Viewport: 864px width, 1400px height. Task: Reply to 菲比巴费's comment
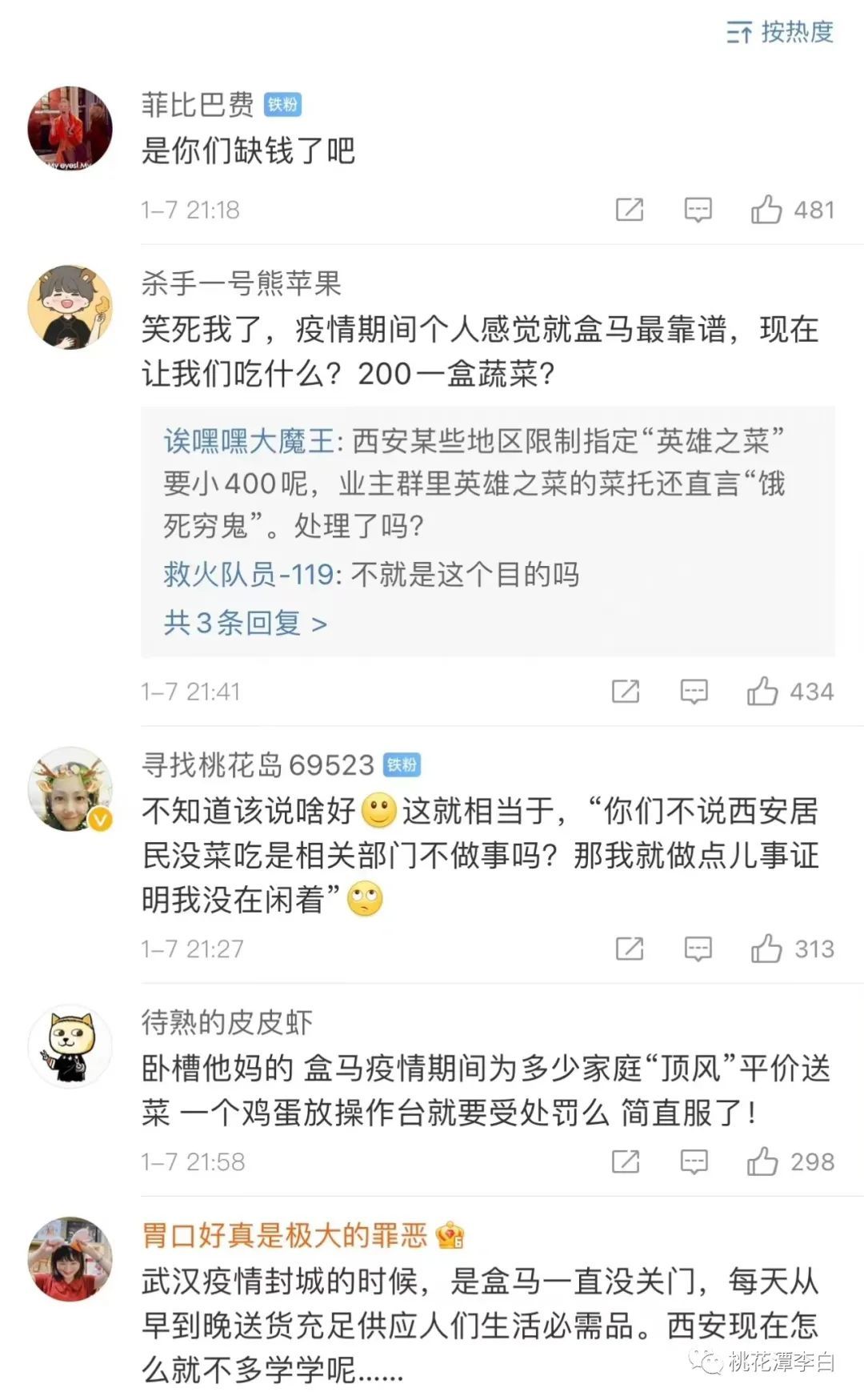[698, 210]
